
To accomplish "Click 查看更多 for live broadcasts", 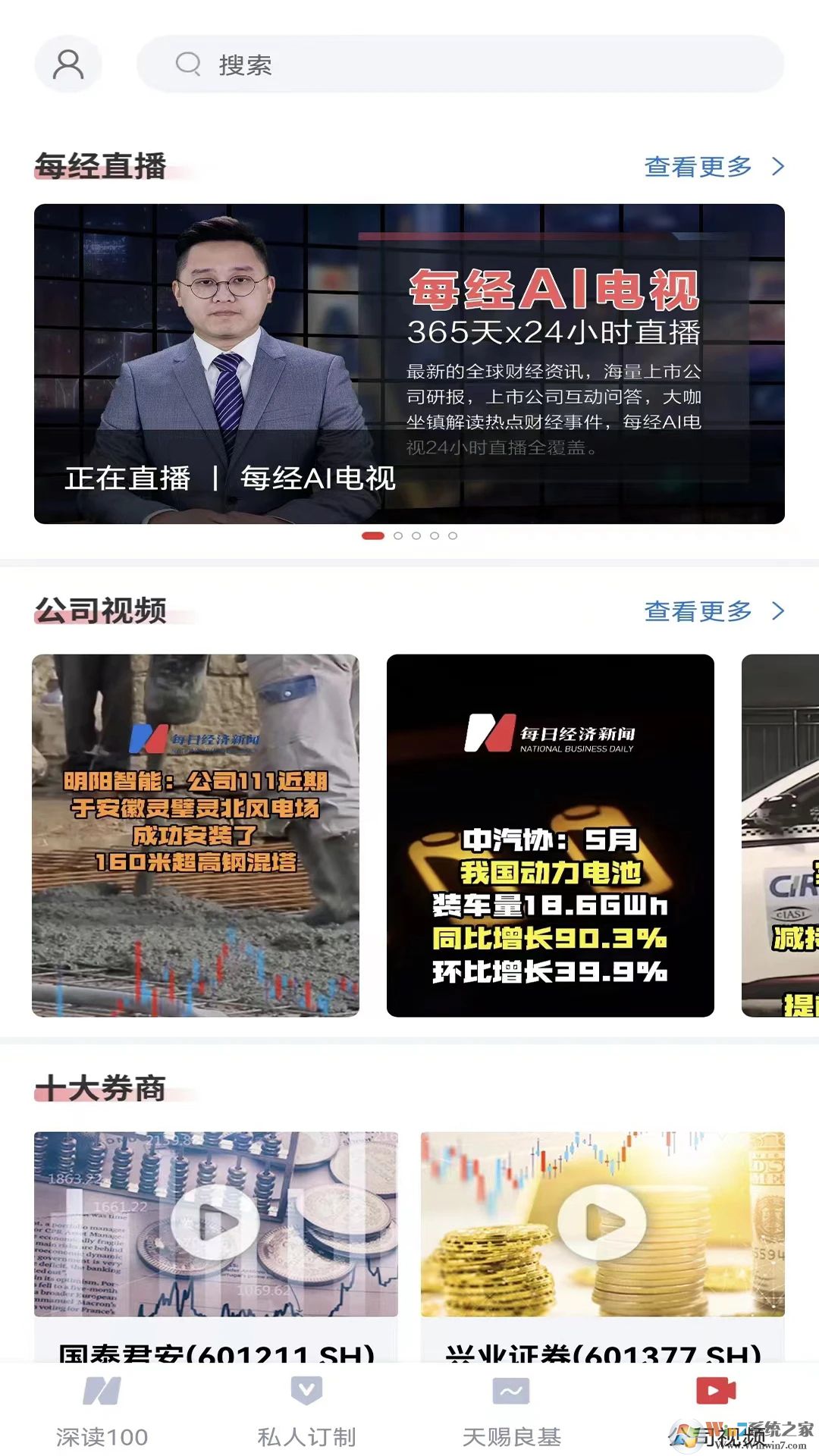I will point(698,168).
